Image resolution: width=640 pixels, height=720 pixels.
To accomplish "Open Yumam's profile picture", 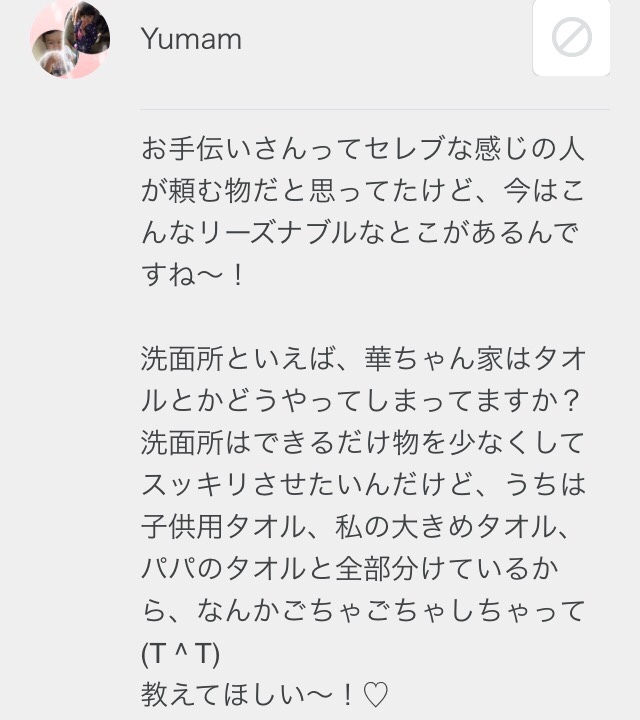I will 69,39.
